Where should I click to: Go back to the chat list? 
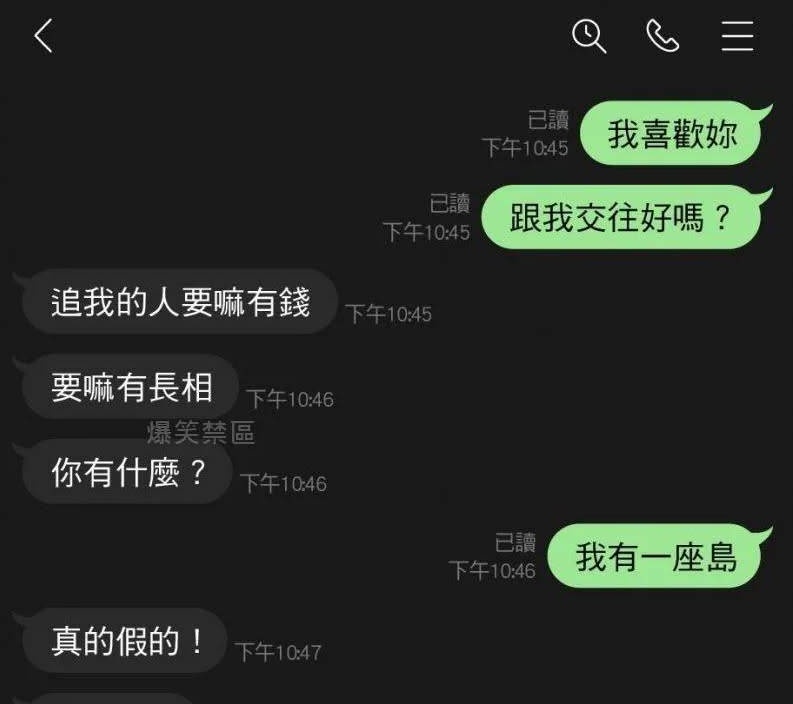click(x=43, y=37)
